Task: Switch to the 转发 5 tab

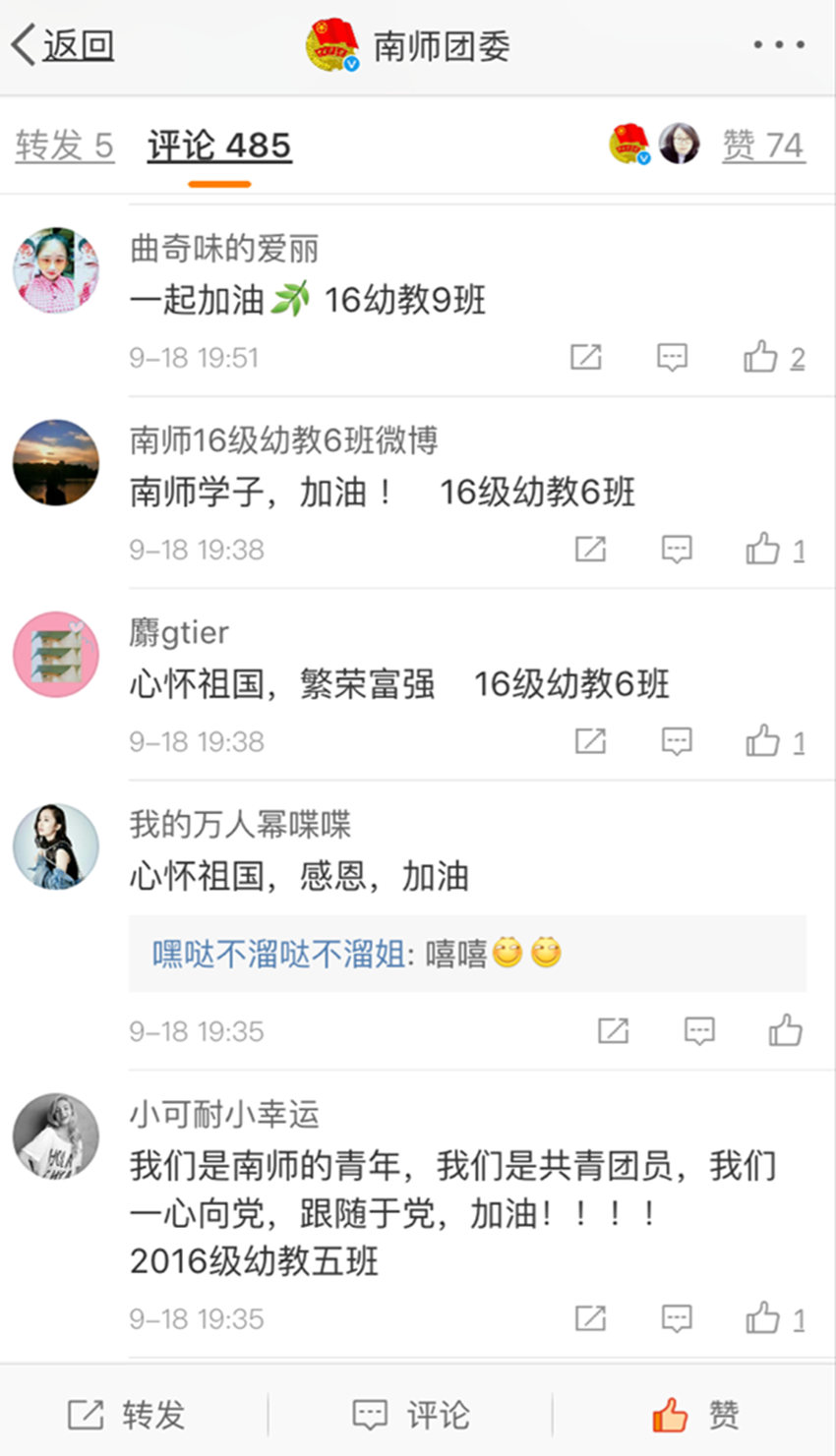Action: pyautogui.click(x=65, y=146)
